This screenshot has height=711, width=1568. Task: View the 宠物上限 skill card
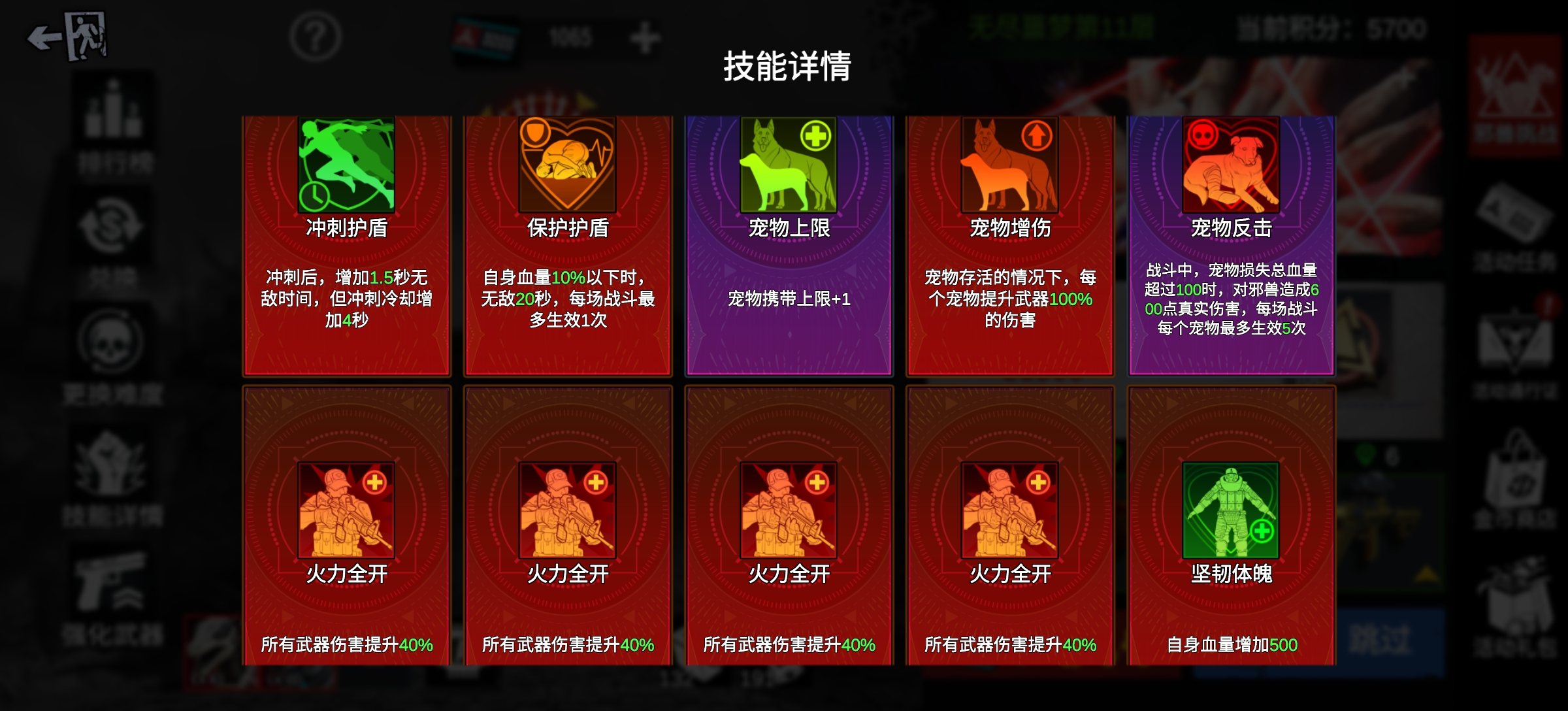[x=789, y=245]
